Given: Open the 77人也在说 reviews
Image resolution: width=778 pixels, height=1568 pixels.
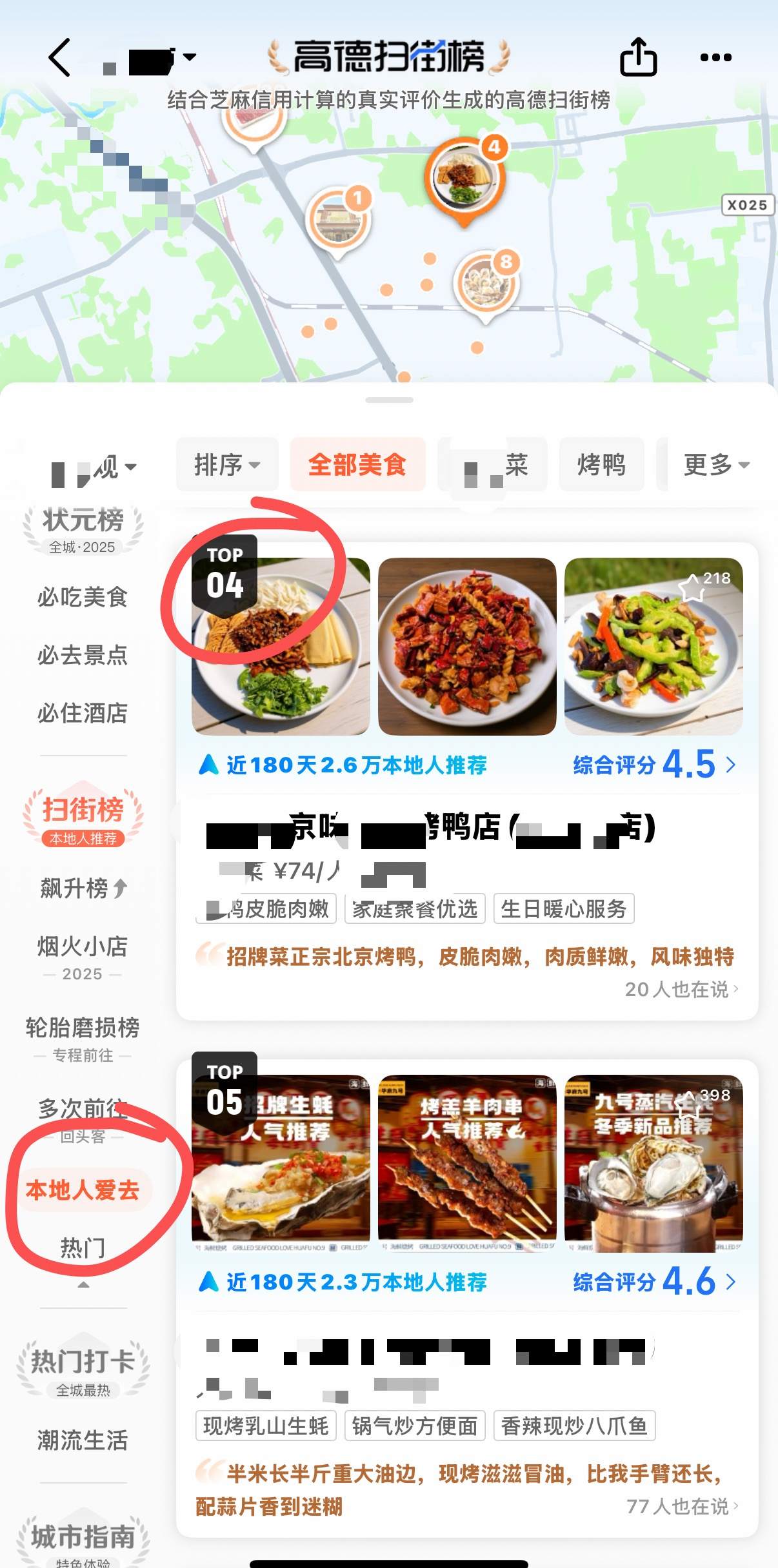Looking at the screenshot, I should (682, 1506).
